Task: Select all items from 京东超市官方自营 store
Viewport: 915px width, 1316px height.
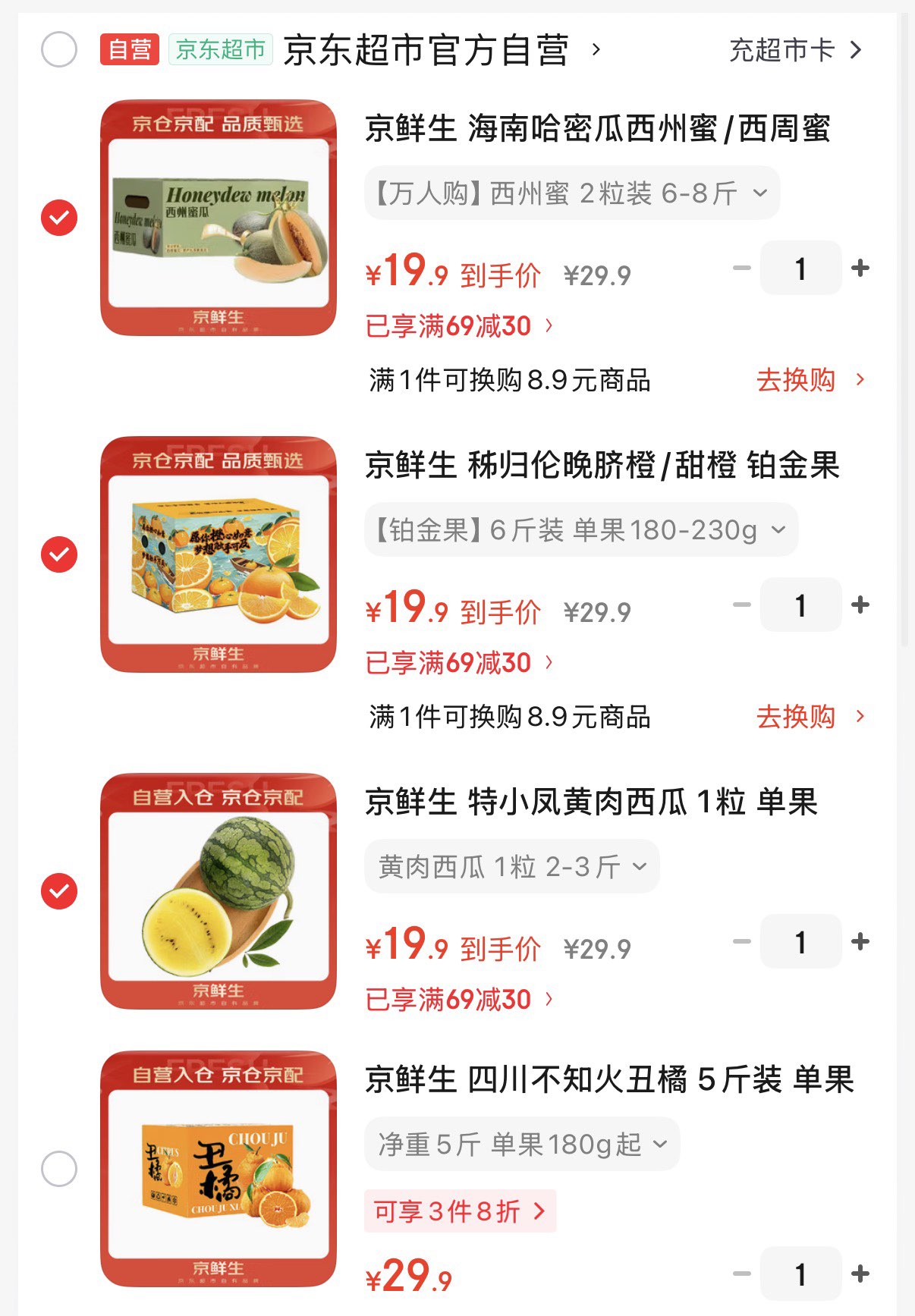Action: (x=59, y=50)
